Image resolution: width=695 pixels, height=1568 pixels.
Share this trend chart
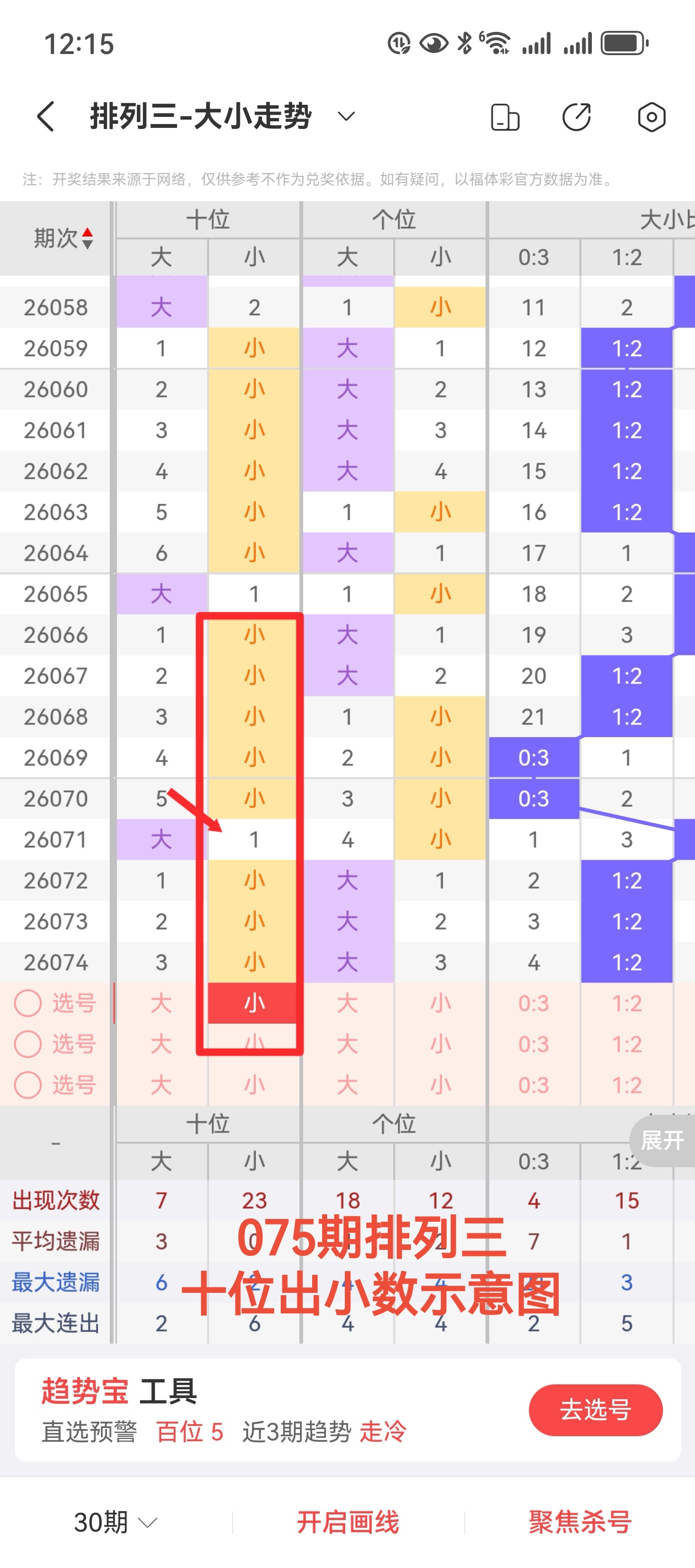point(576,117)
